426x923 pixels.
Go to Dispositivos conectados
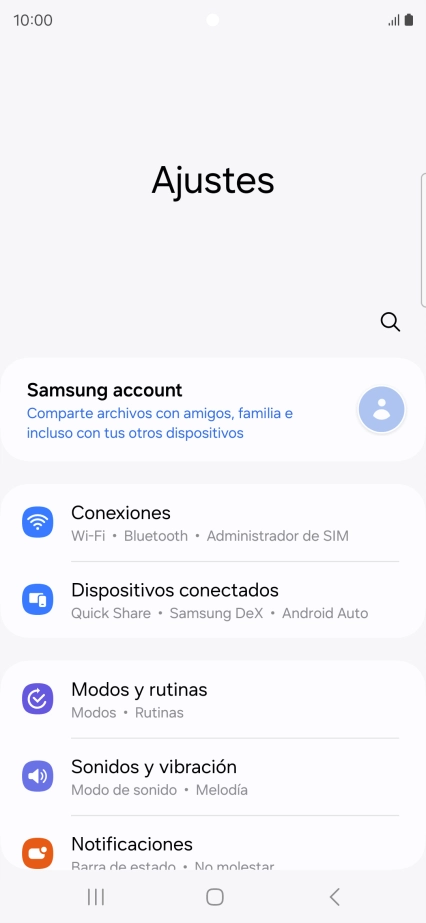(x=213, y=600)
